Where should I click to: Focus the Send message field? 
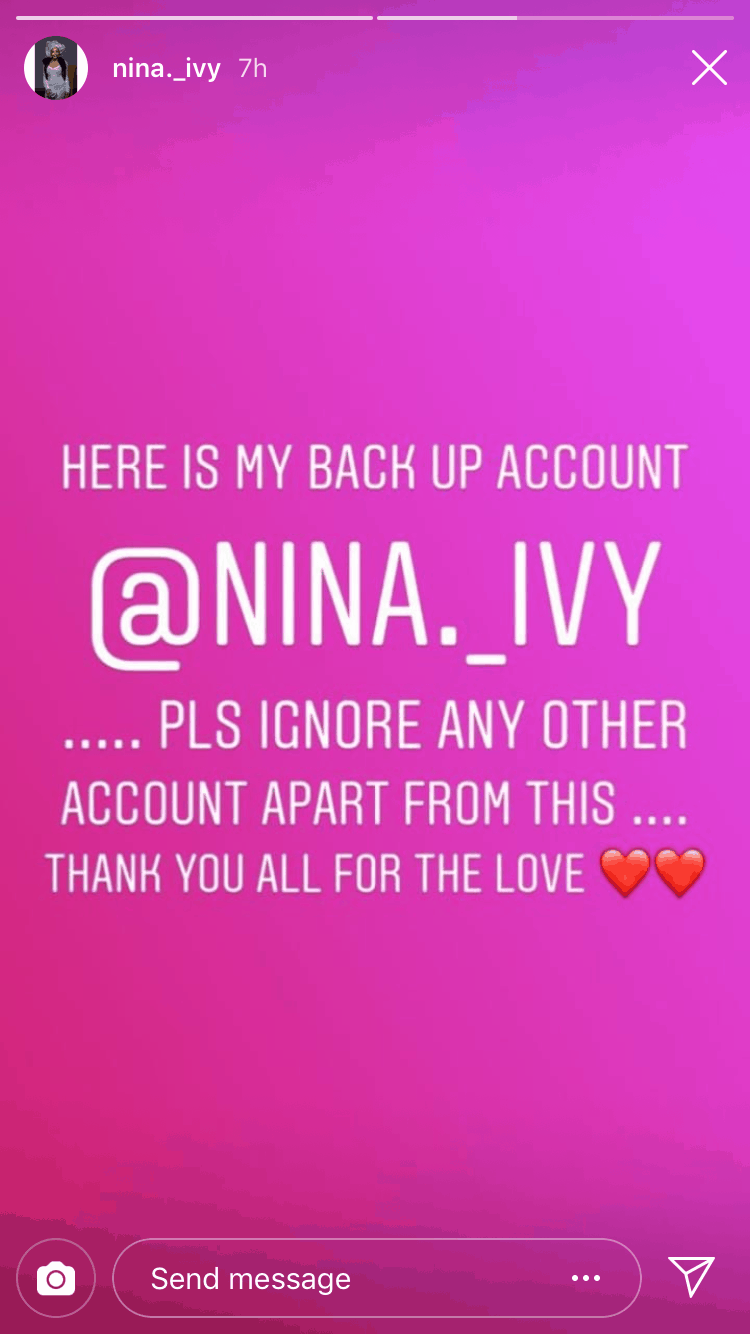click(377, 1278)
